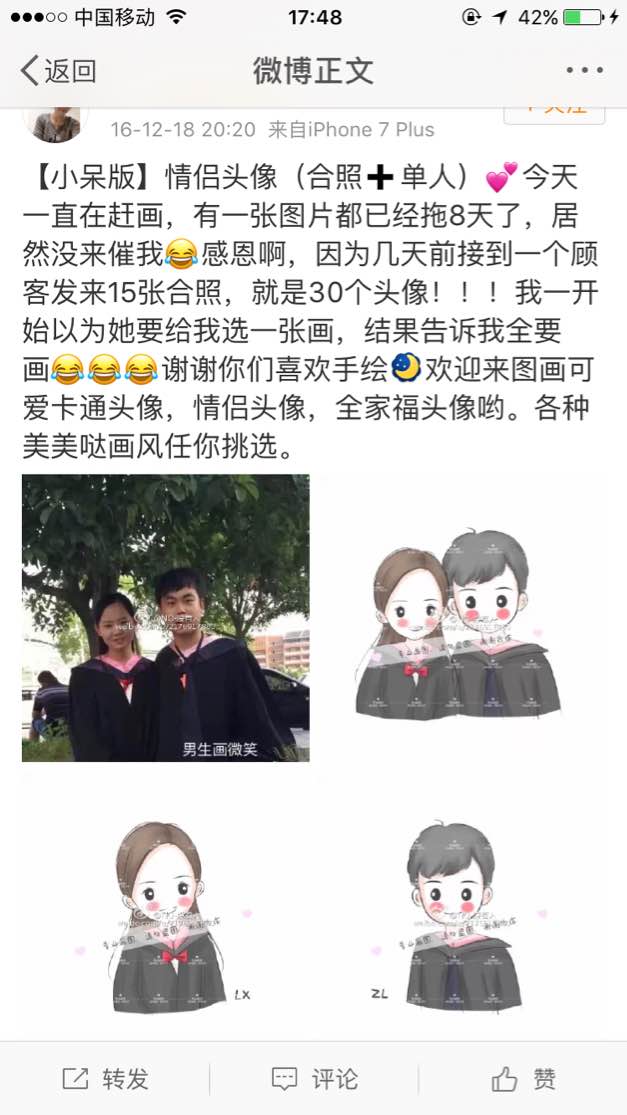Go back via 返回 button
The height and width of the screenshot is (1115, 627).
pos(58,71)
